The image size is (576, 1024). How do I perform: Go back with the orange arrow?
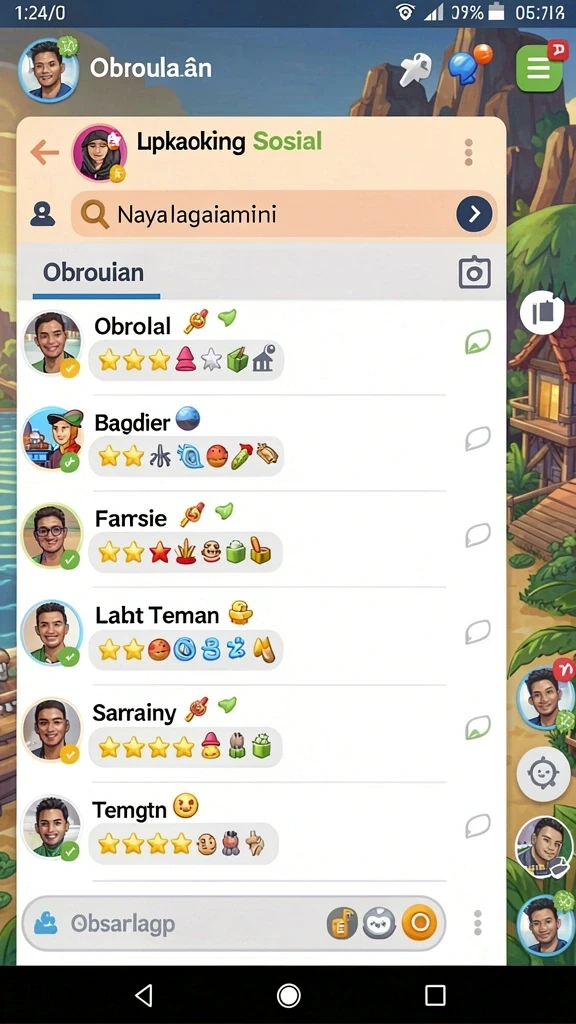(44, 153)
